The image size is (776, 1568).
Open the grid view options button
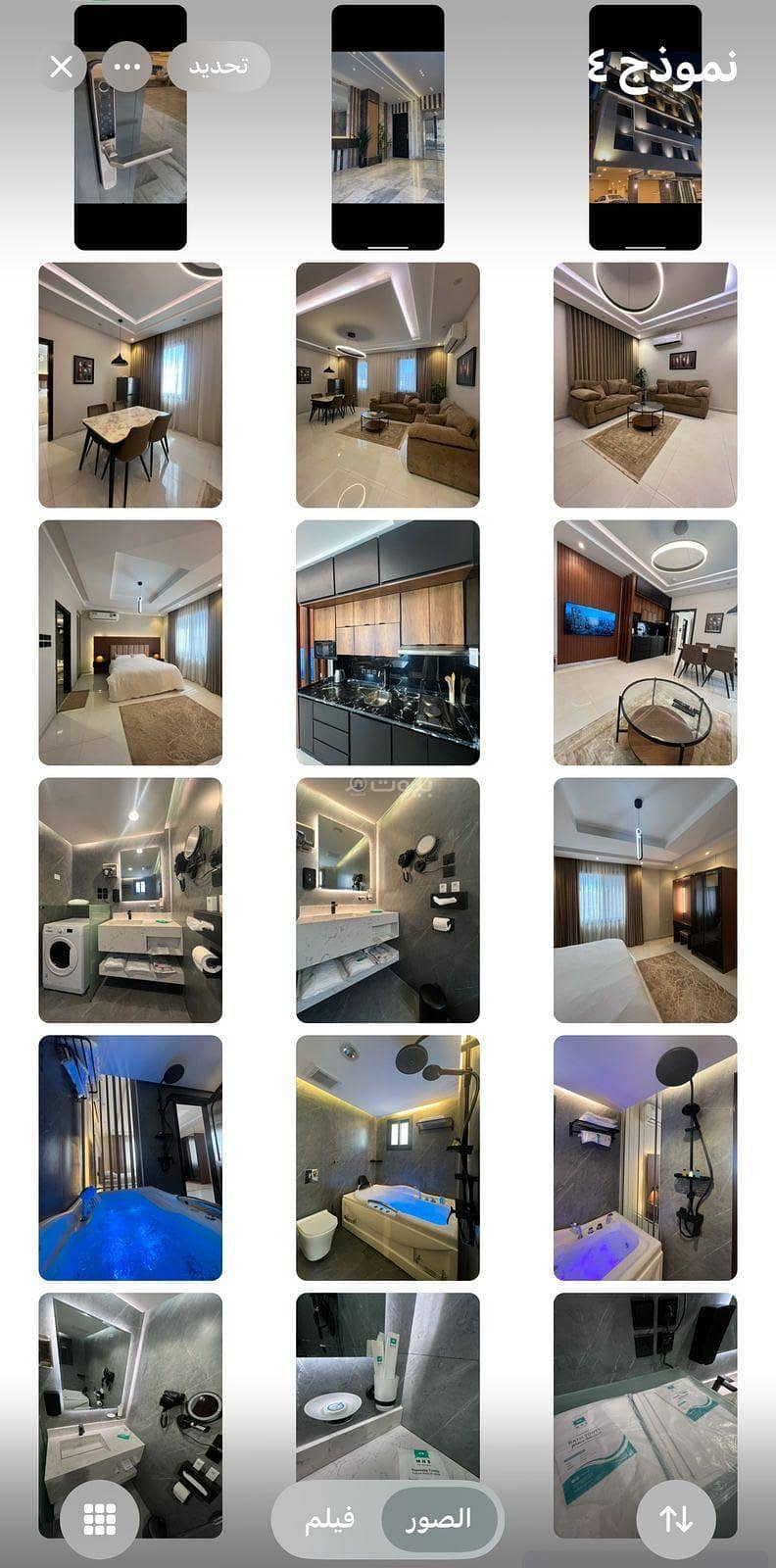[100, 1520]
